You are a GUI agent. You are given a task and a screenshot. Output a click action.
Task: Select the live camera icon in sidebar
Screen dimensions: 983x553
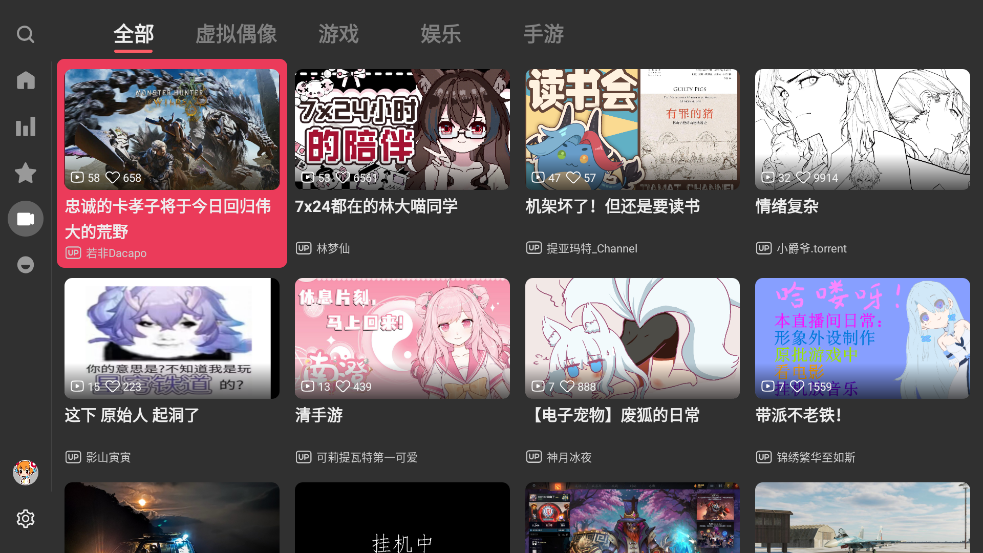click(26, 219)
